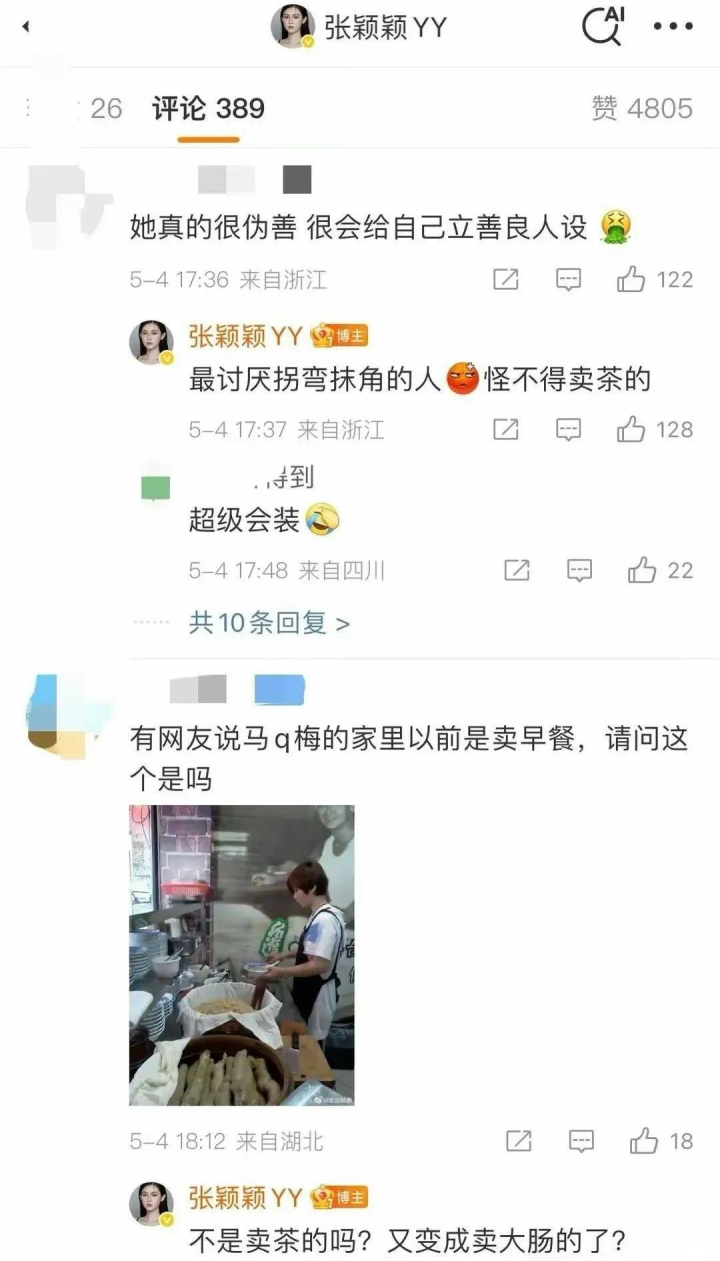Open 张颖颖YY profile in the title bar
Screen dimensions: 720x1261
coord(360,27)
